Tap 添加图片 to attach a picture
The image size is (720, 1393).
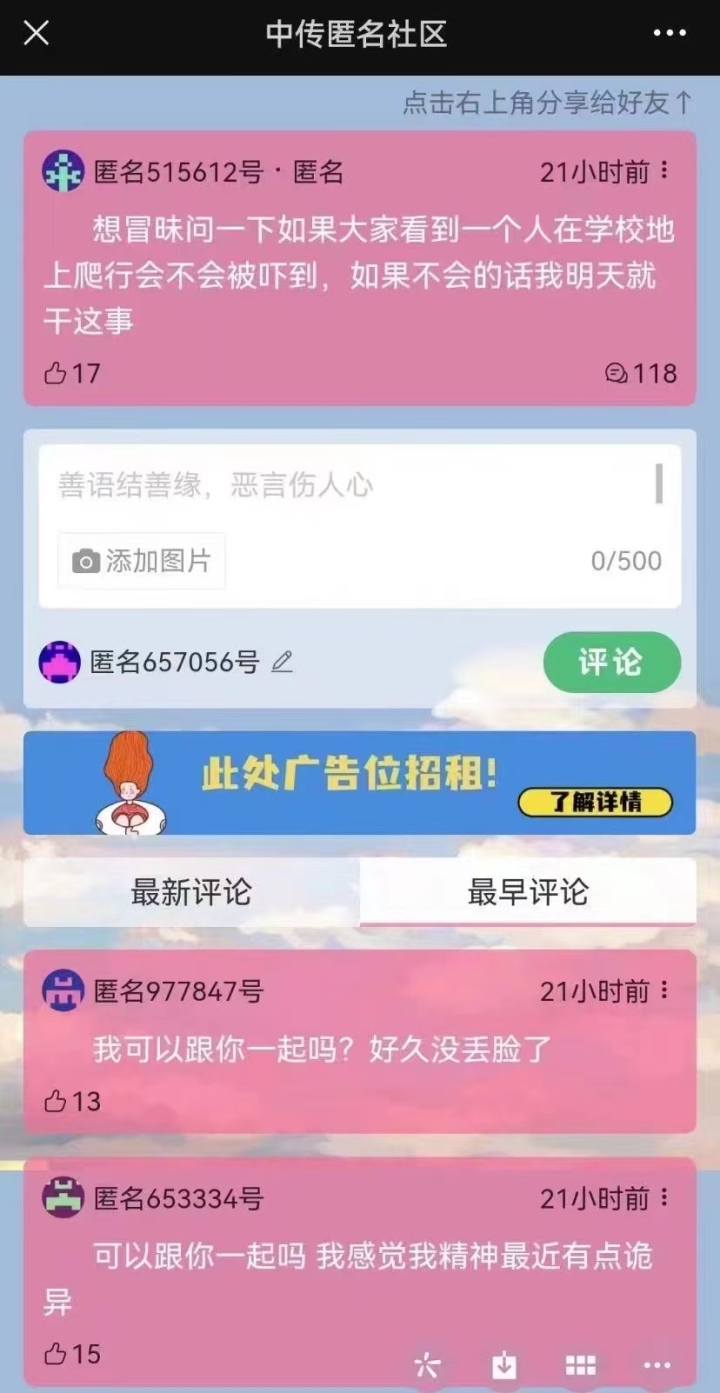click(142, 561)
